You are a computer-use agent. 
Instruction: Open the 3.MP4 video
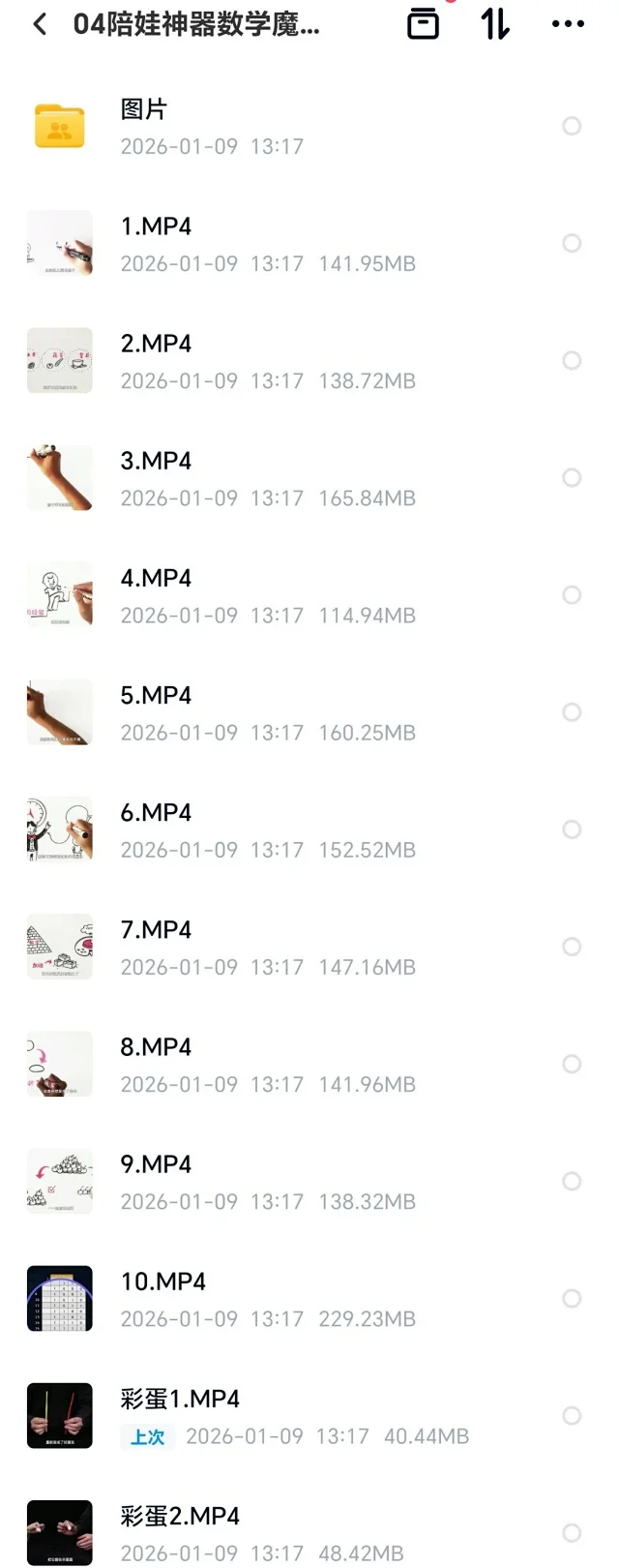tap(156, 461)
